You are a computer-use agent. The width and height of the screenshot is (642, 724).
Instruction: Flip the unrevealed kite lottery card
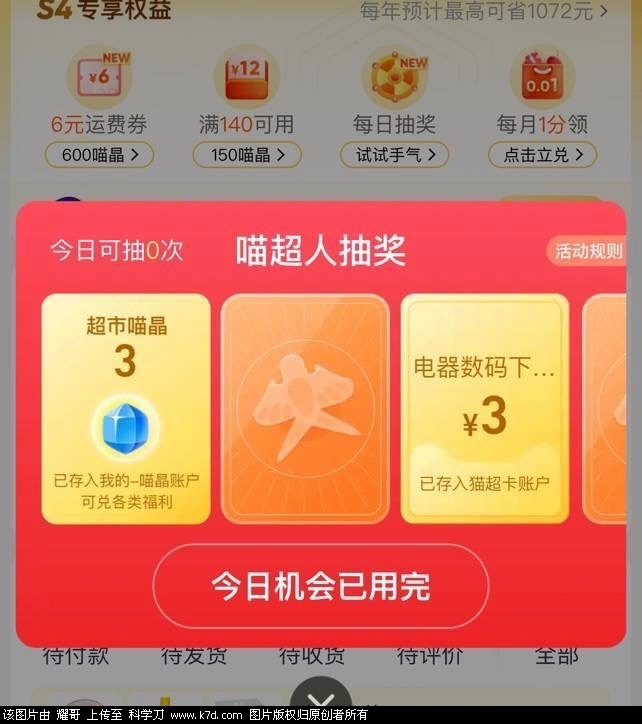305,408
